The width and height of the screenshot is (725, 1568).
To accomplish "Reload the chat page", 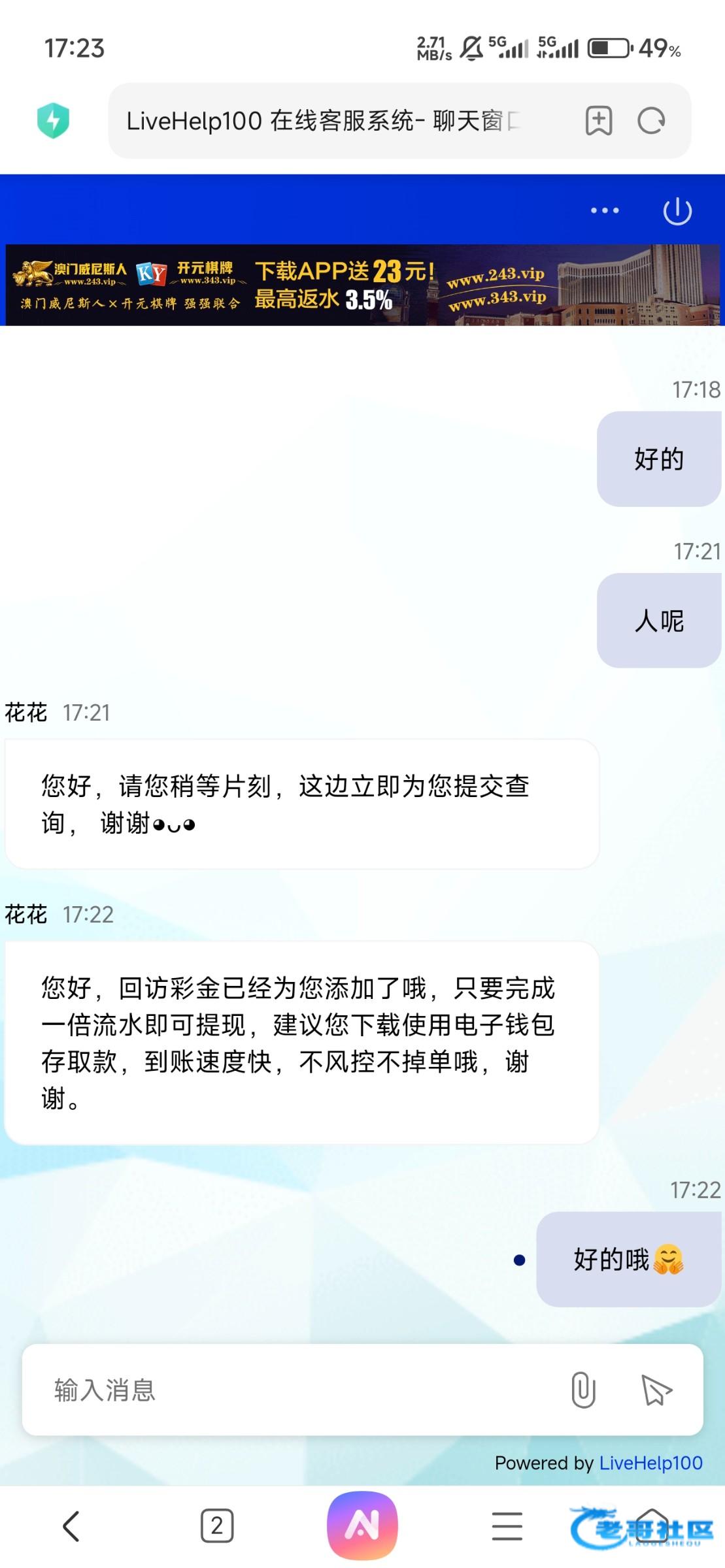I will (651, 121).
